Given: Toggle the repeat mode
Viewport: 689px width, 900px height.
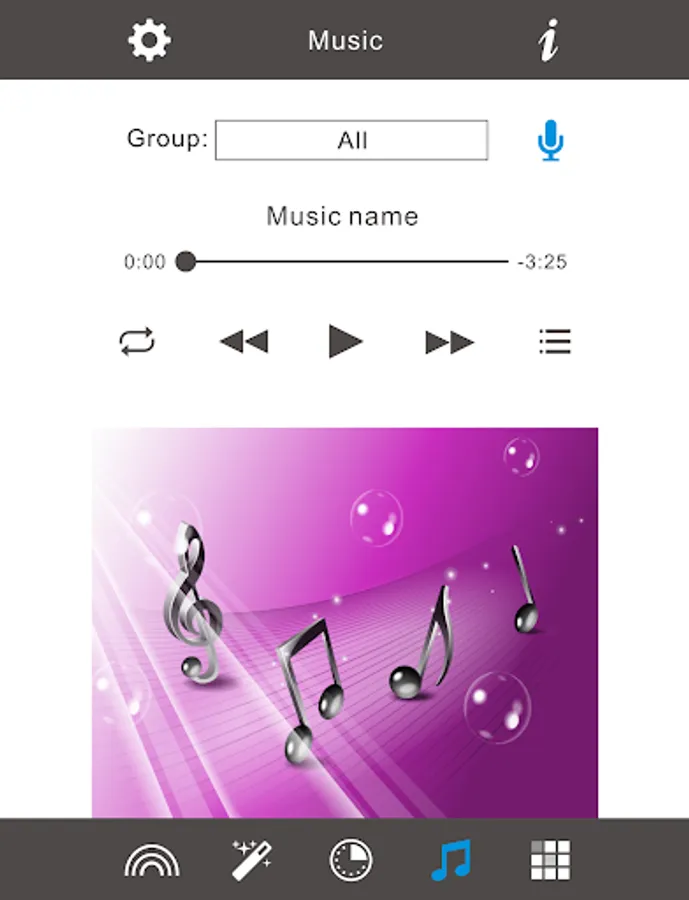Looking at the screenshot, I should point(137,342).
